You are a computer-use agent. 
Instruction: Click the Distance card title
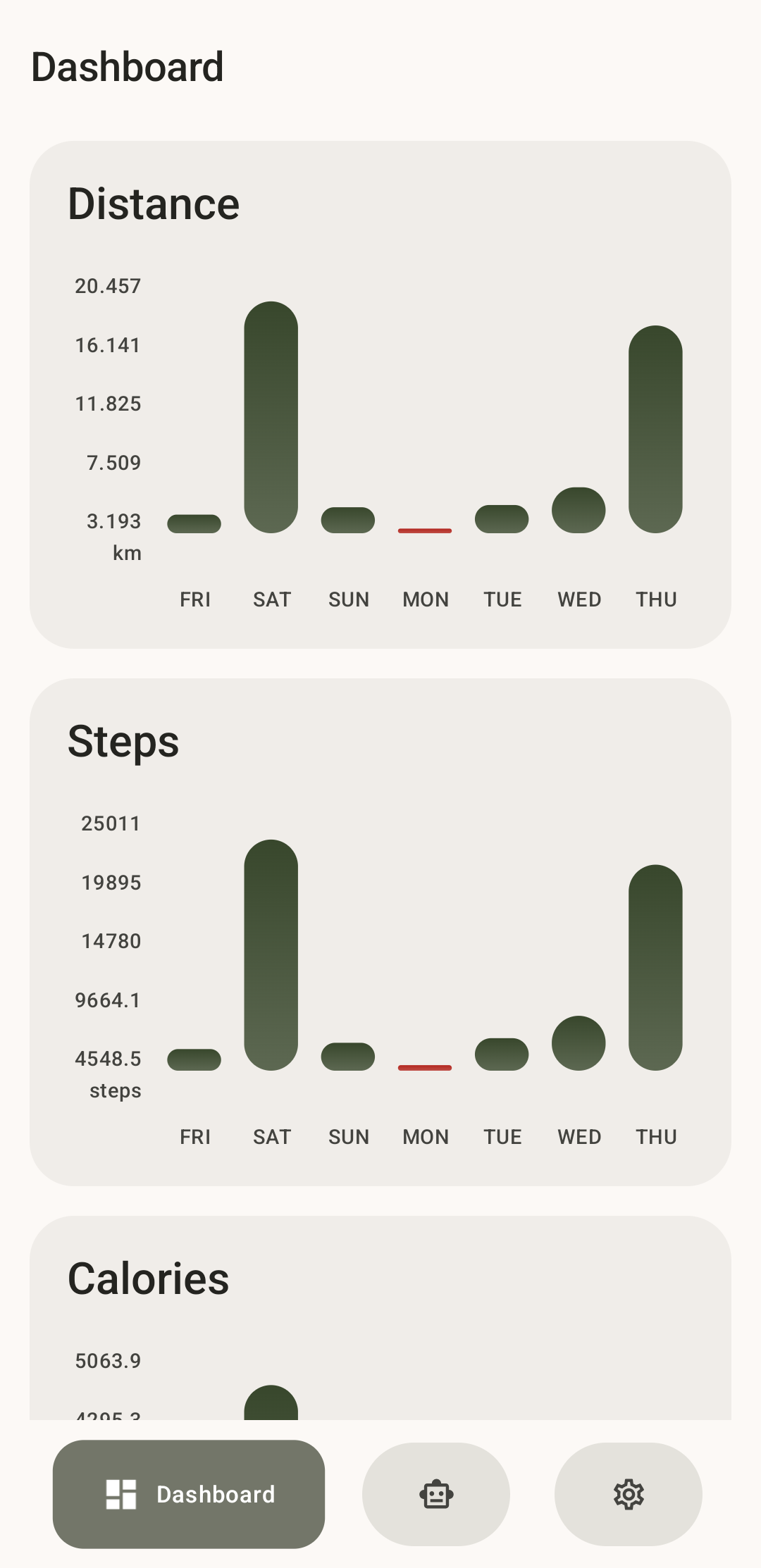point(154,204)
